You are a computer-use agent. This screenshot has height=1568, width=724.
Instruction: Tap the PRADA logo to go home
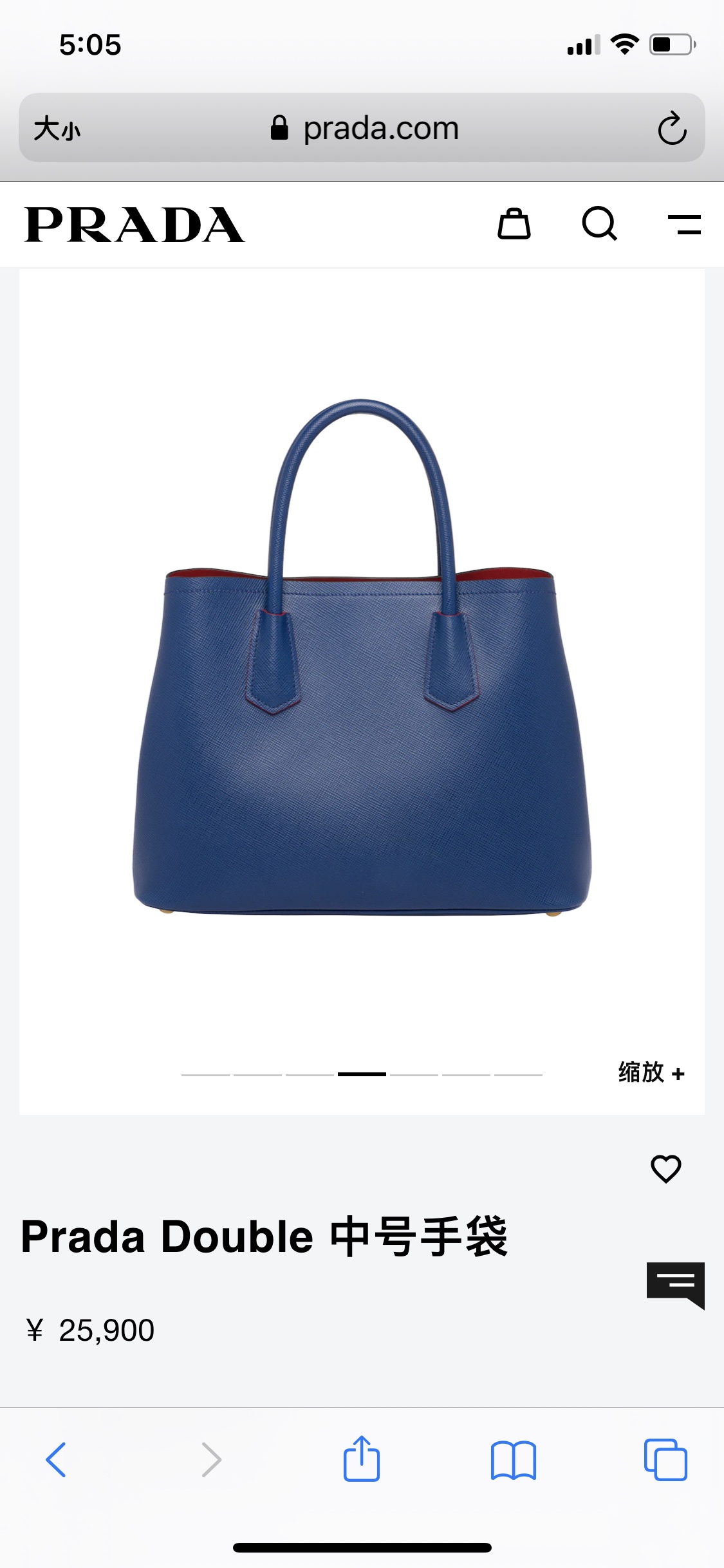point(135,225)
